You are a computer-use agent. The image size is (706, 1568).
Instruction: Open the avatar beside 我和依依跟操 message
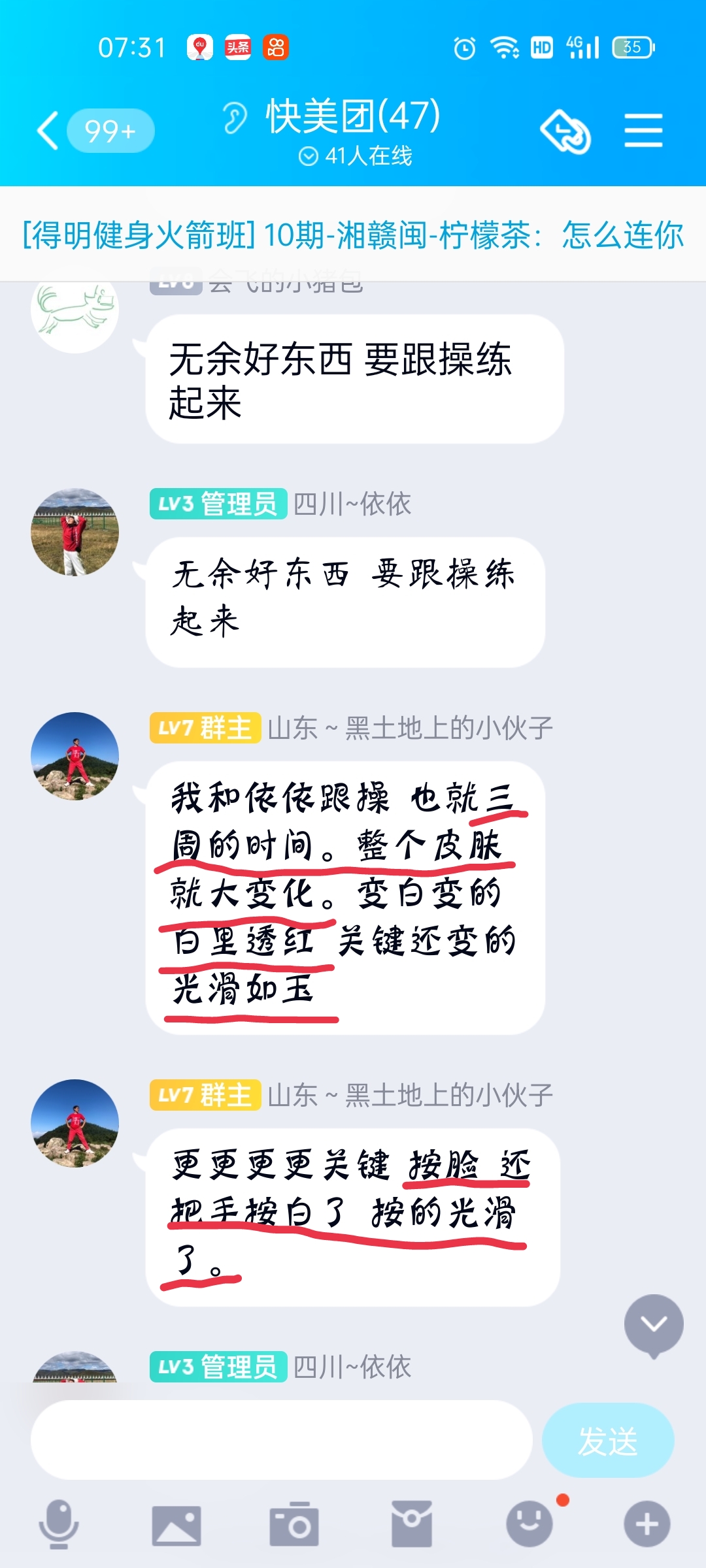[75, 756]
